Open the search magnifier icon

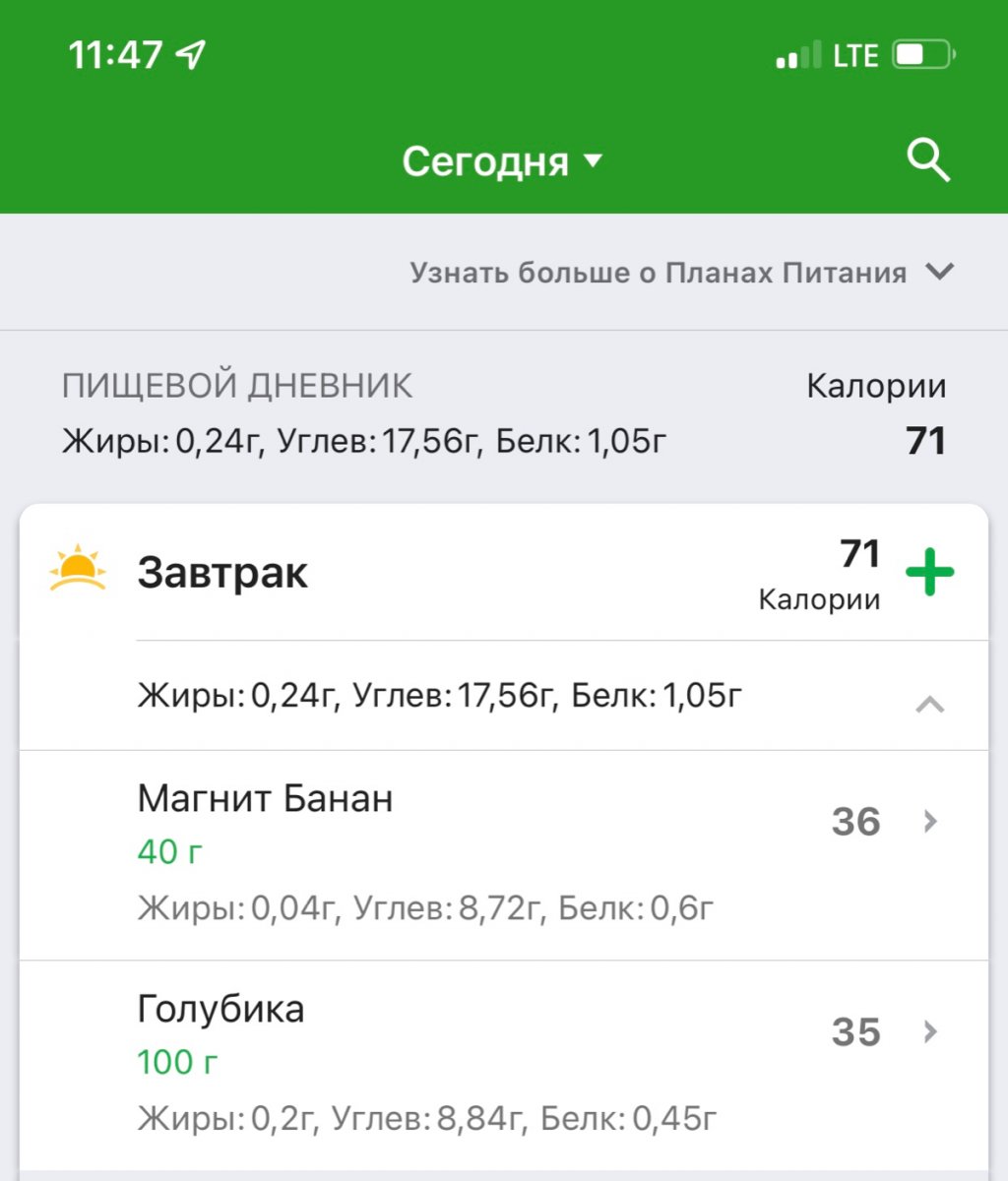(928, 160)
